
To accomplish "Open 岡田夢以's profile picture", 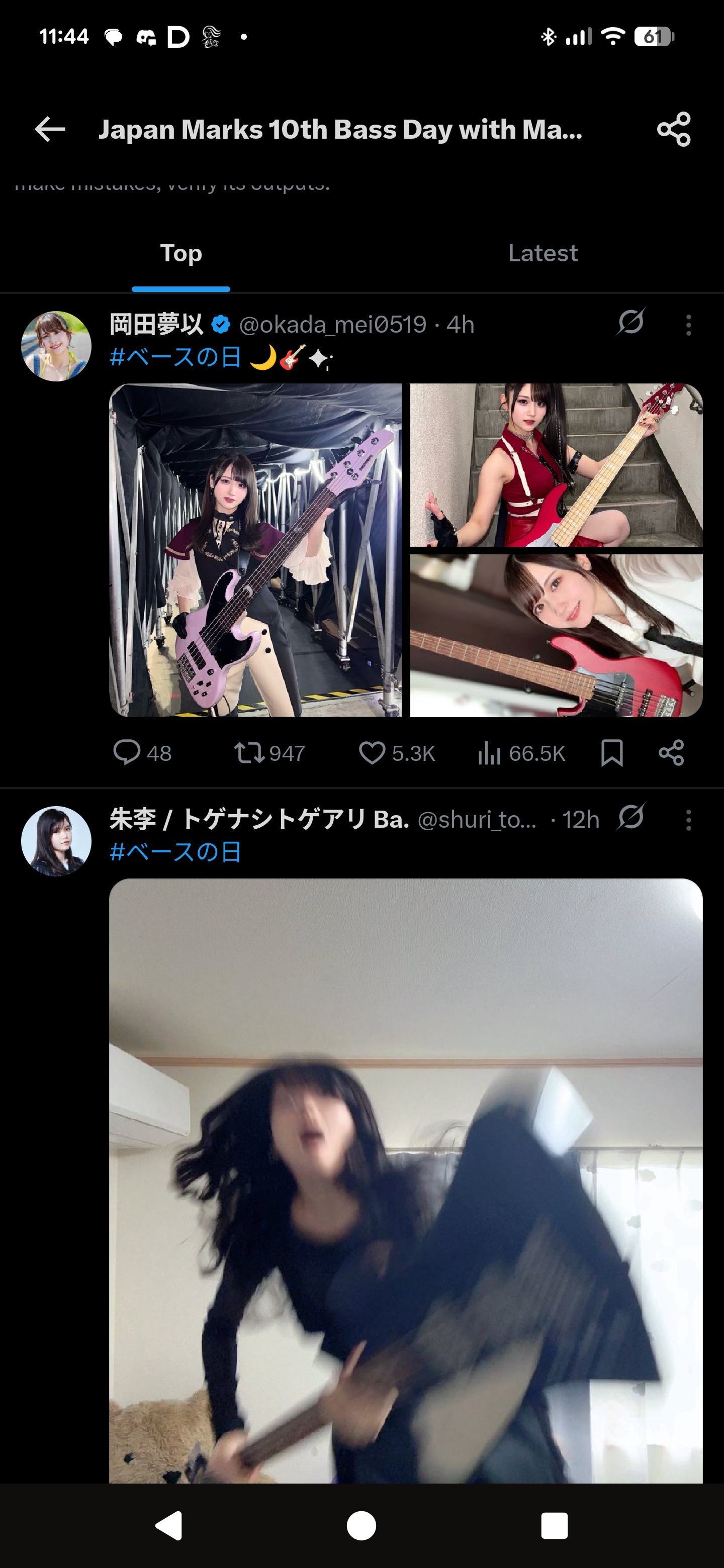I will click(56, 346).
